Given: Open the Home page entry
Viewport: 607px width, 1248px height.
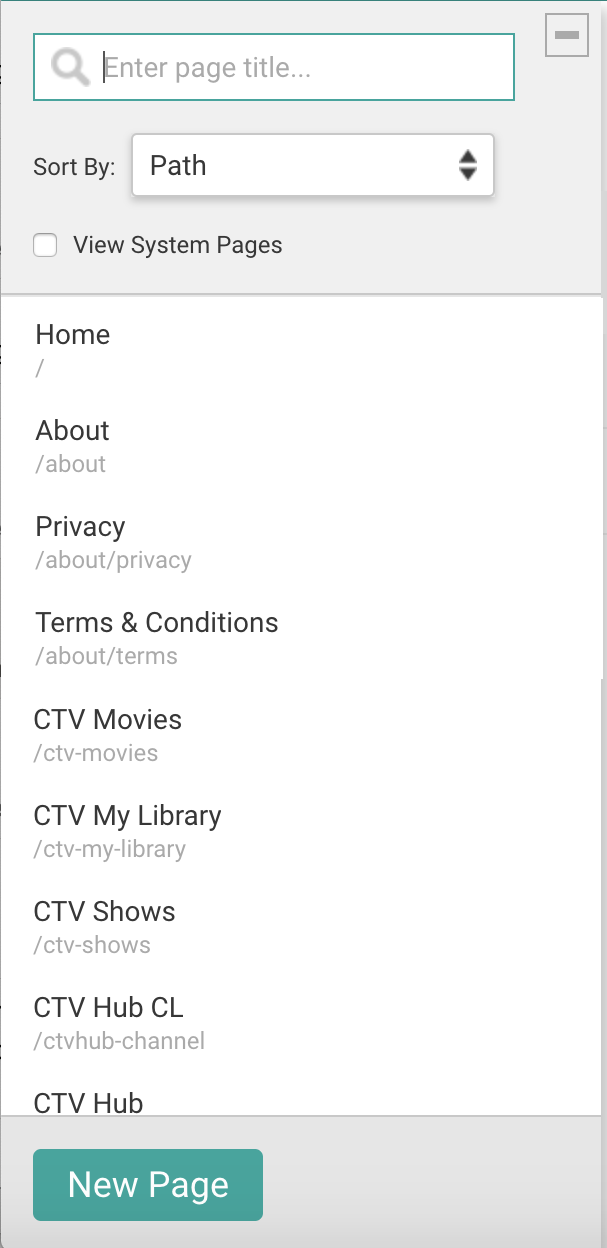Looking at the screenshot, I should click(302, 349).
